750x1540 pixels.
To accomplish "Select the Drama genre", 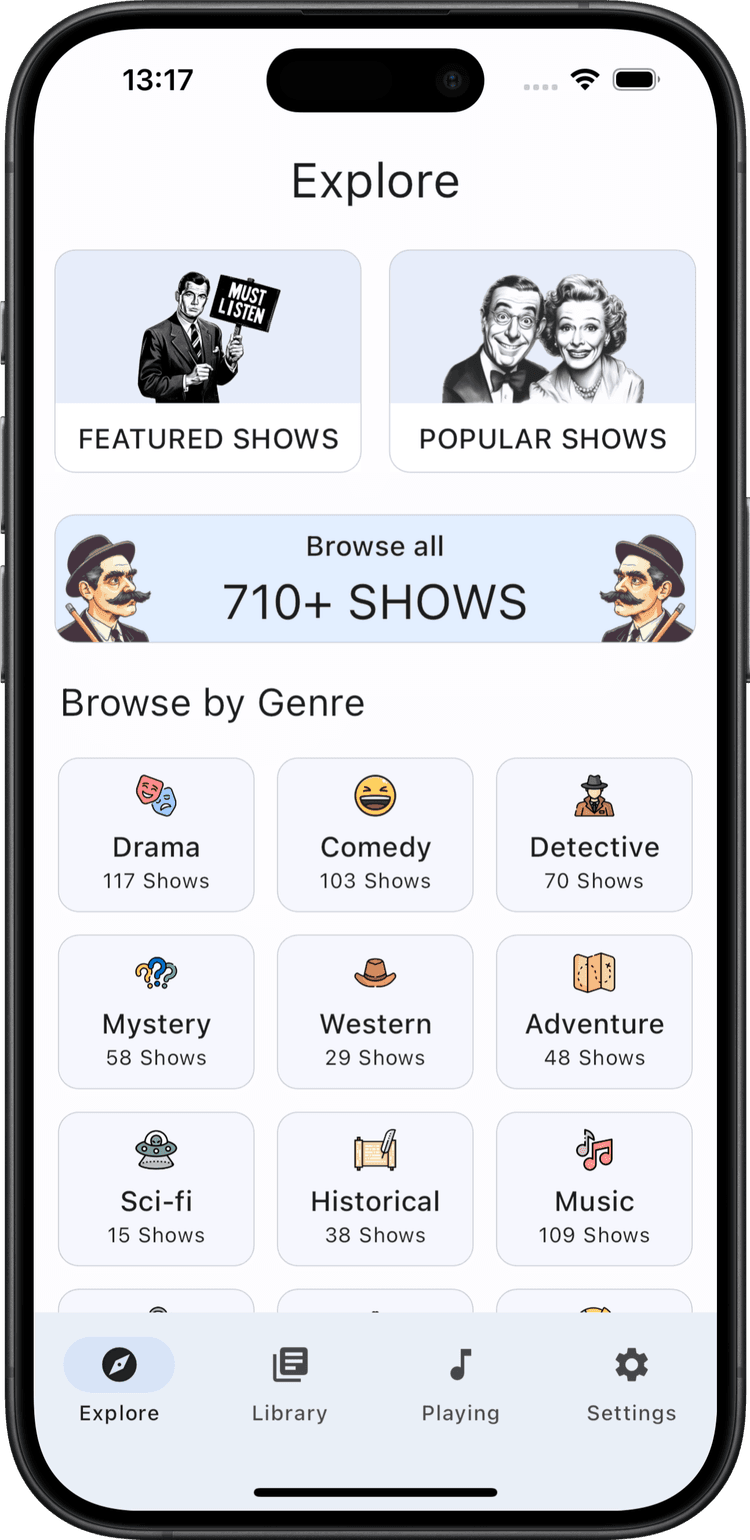I will [x=156, y=835].
